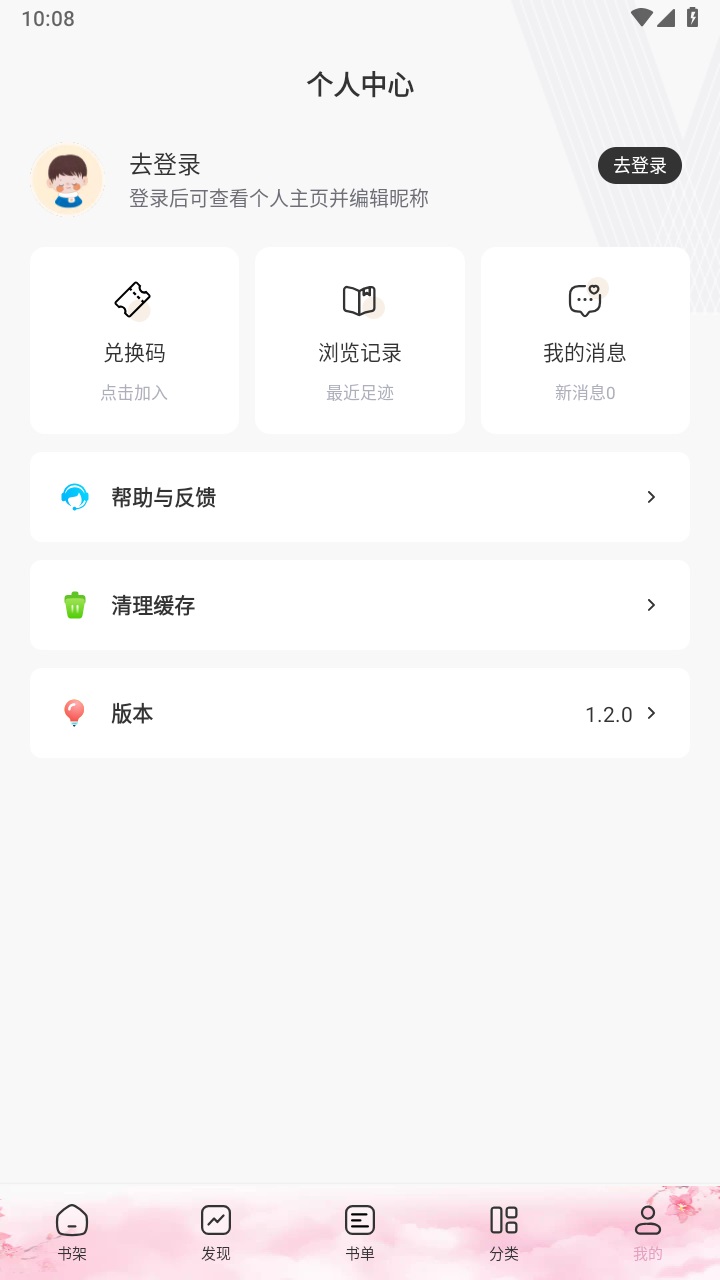Open 浏览记录 browsing history
This screenshot has height=1280, width=720.
[359, 340]
